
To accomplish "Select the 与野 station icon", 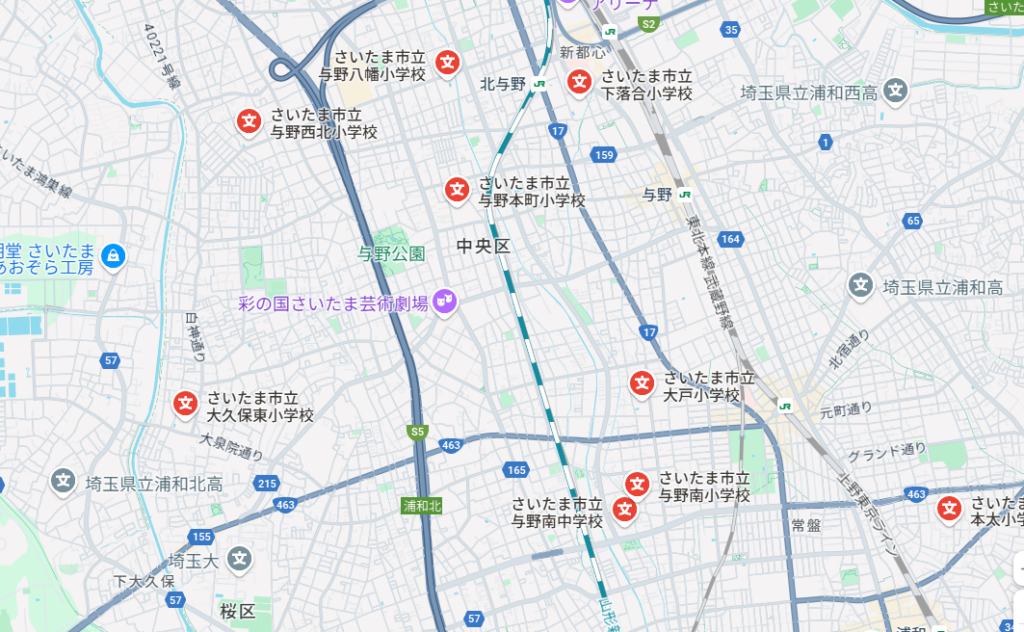I will [684, 195].
